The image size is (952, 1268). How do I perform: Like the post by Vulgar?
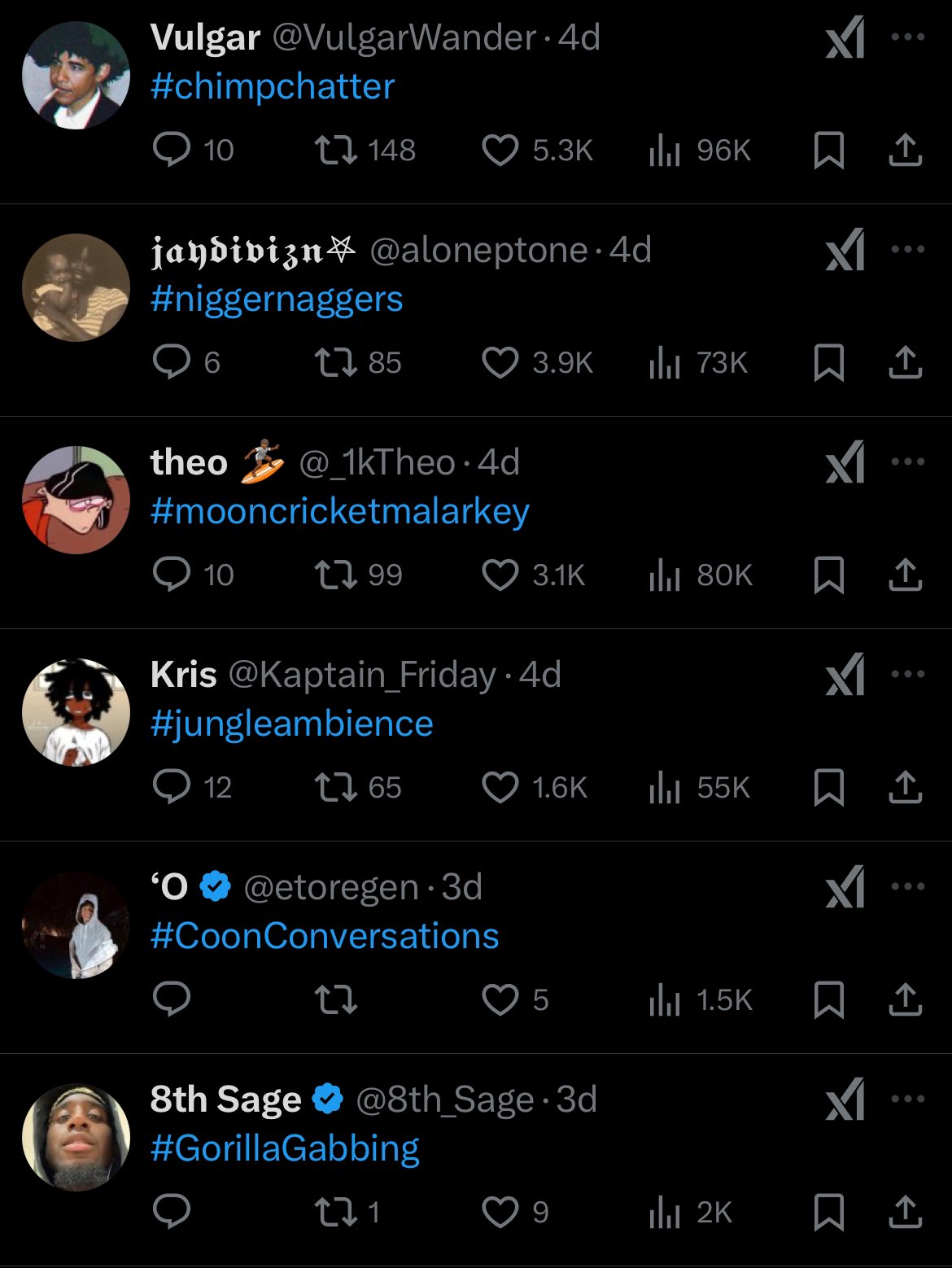(x=500, y=151)
